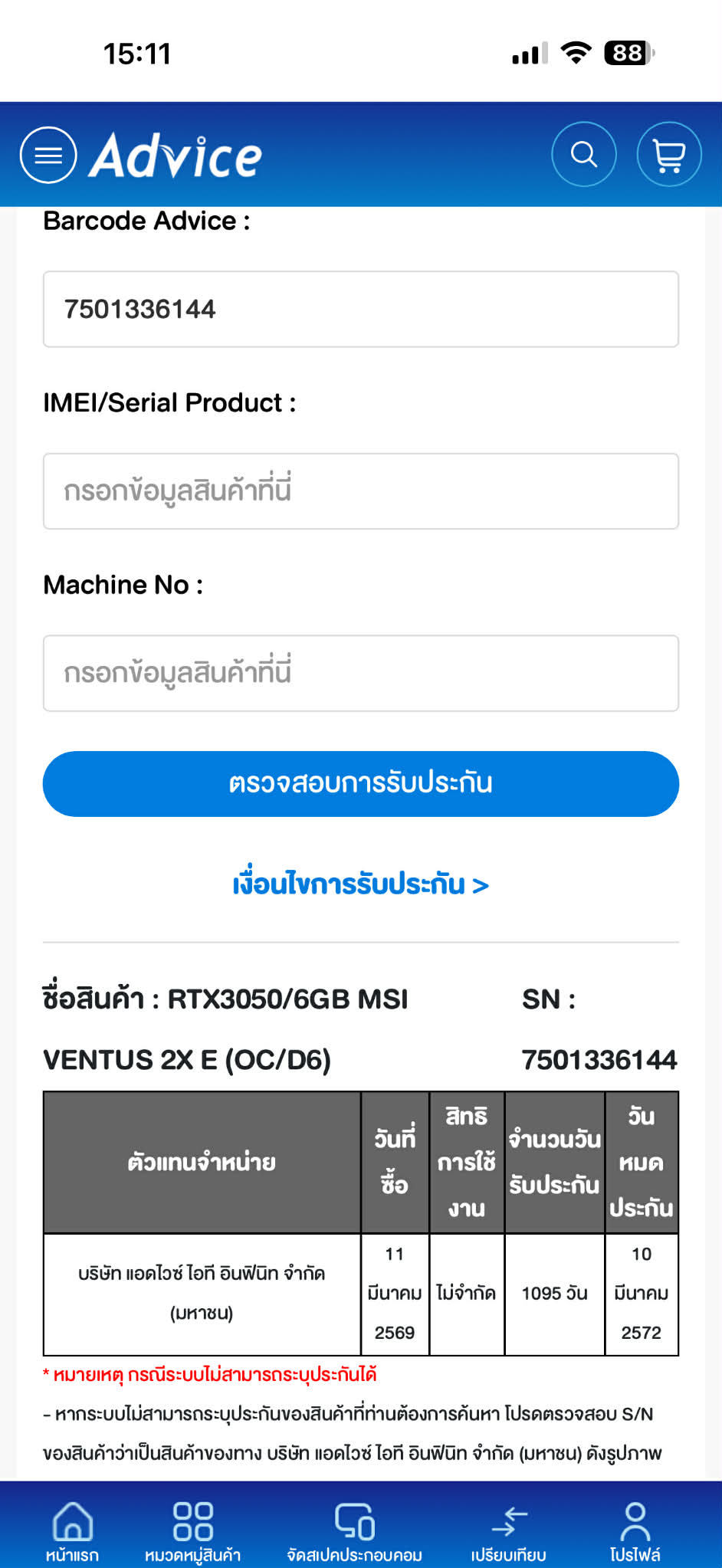Viewport: 722px width, 1568px height.
Task: Open the hamburger menu
Action: point(48,155)
